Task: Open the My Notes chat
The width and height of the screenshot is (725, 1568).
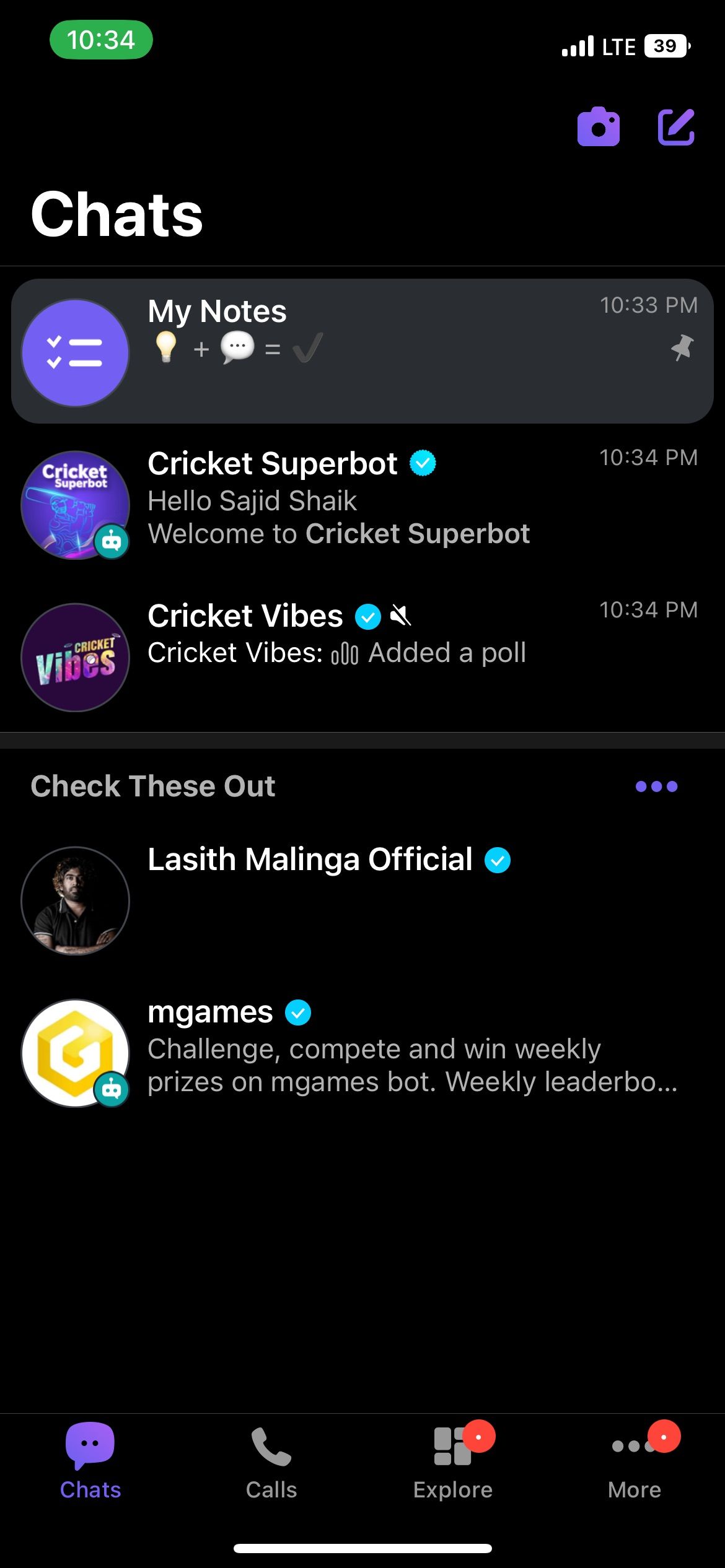Action: (362, 351)
